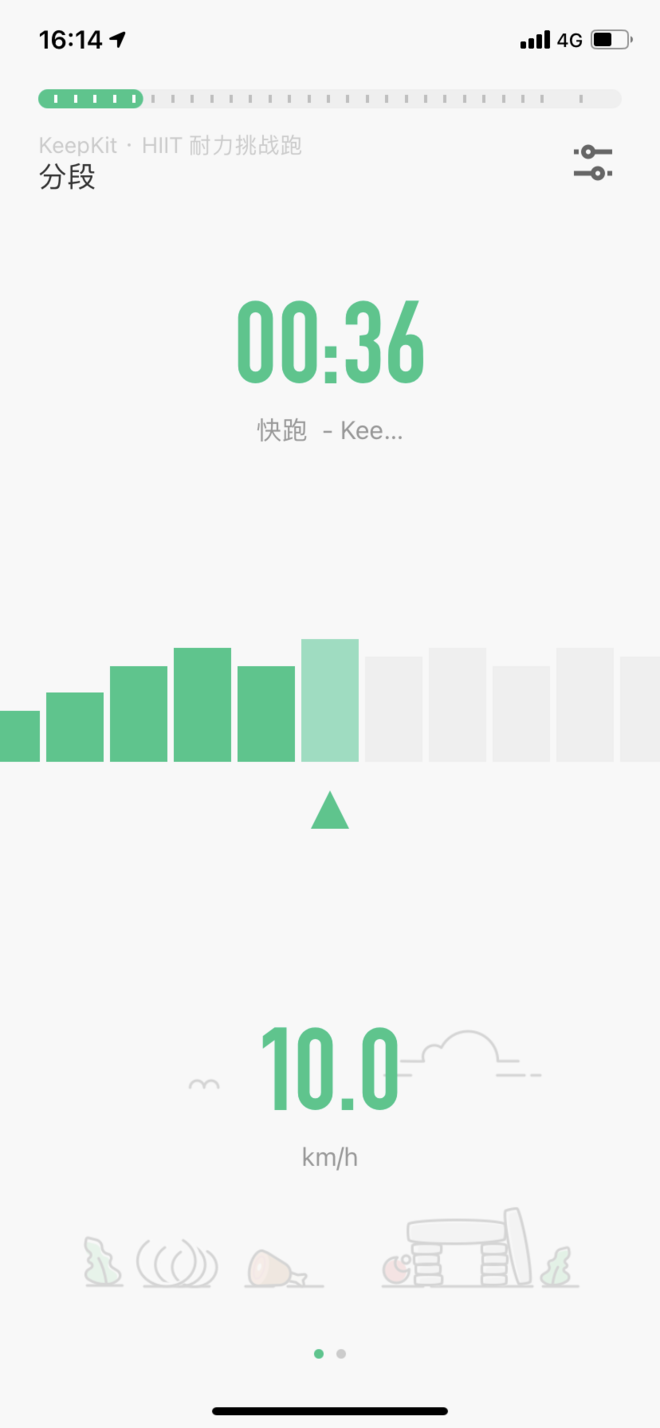Open the workout settings sliders icon
660x1428 pixels.
point(593,162)
